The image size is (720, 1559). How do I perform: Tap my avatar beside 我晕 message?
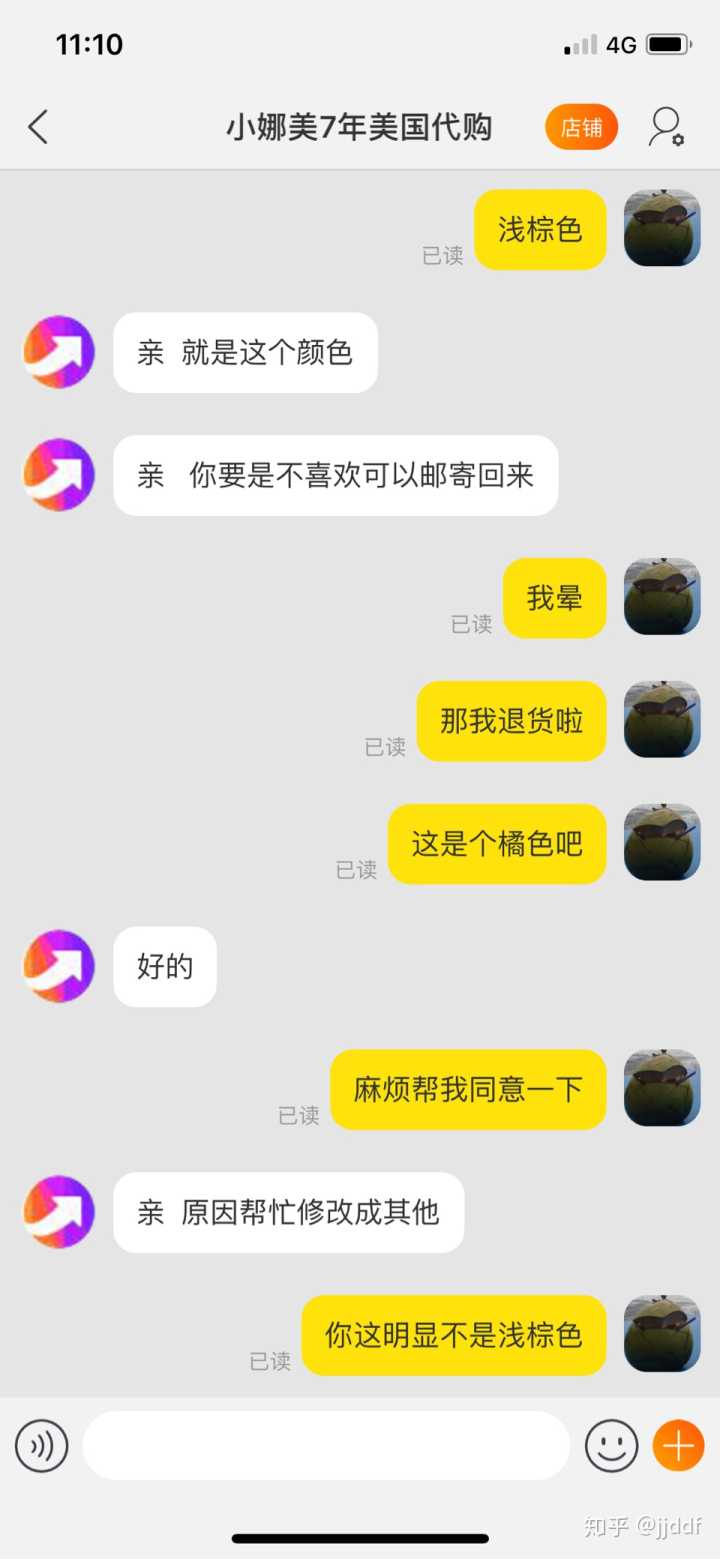click(662, 597)
